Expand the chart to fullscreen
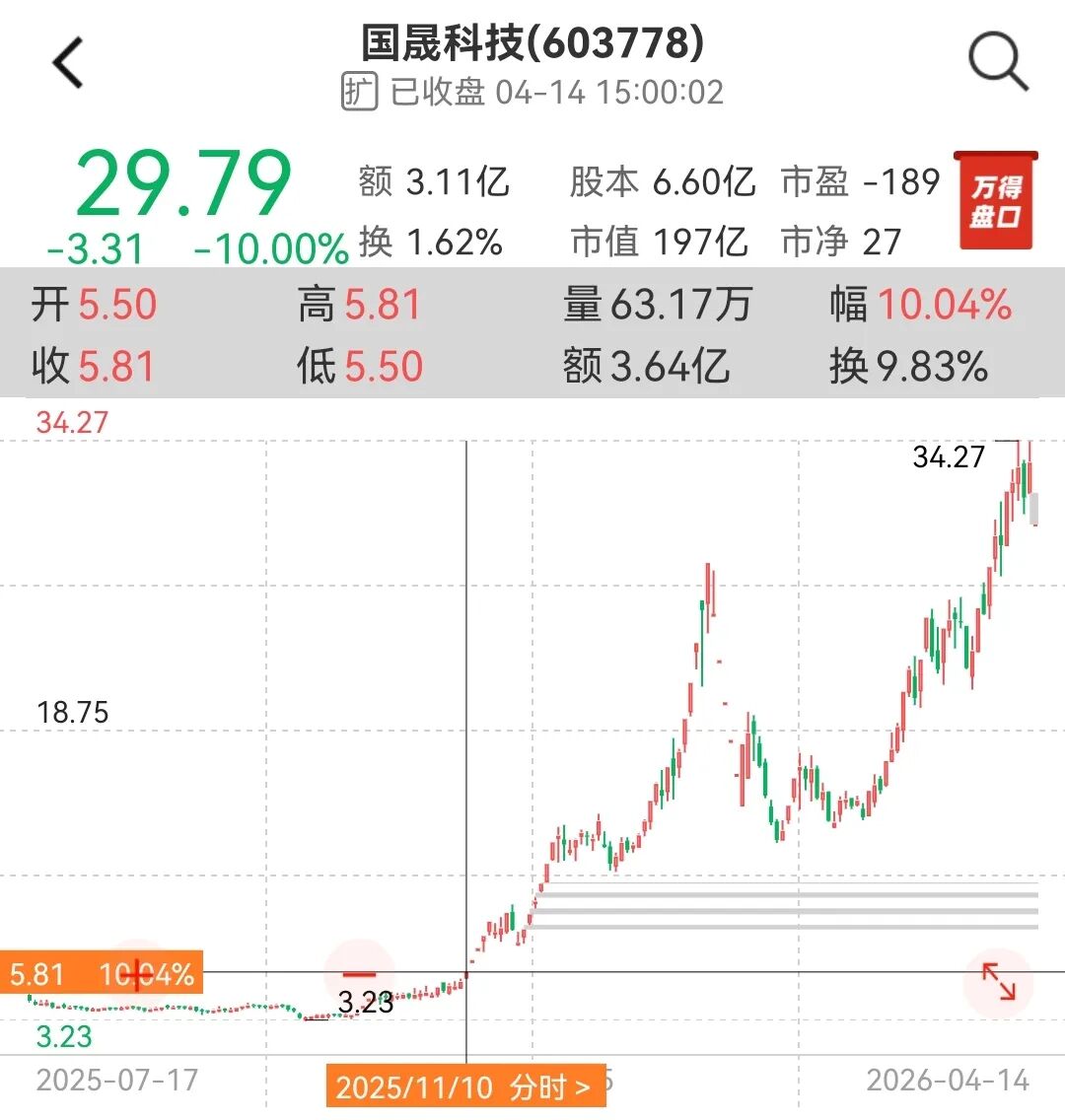The width and height of the screenshot is (1065, 1120). click(x=998, y=982)
